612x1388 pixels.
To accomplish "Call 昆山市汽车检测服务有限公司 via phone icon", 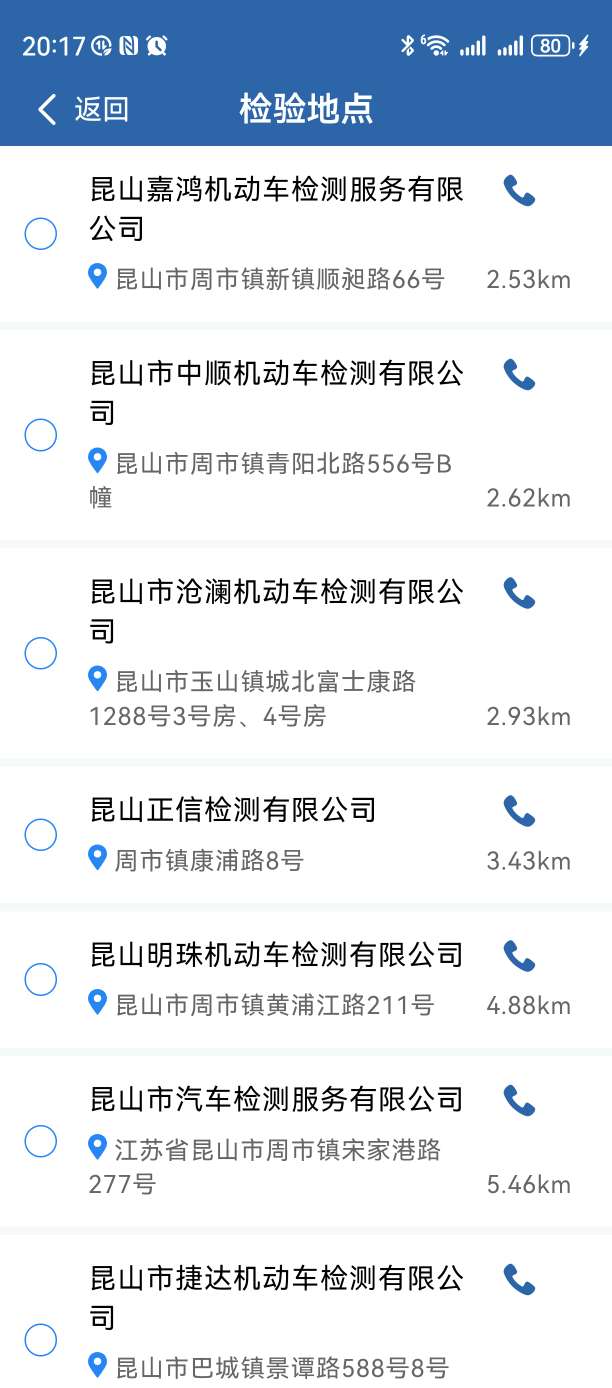I will point(519,1101).
